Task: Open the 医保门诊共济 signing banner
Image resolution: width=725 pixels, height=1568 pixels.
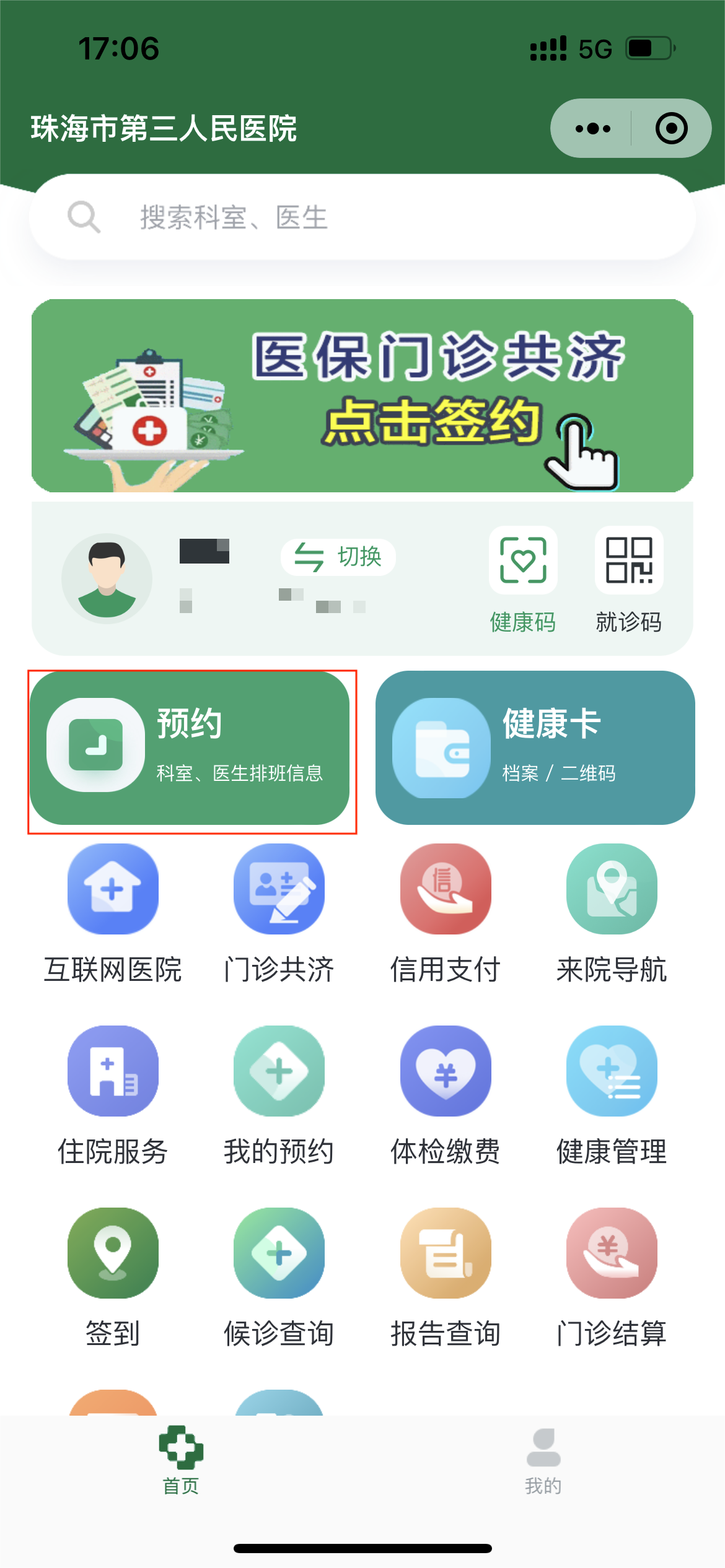Action: point(362,395)
